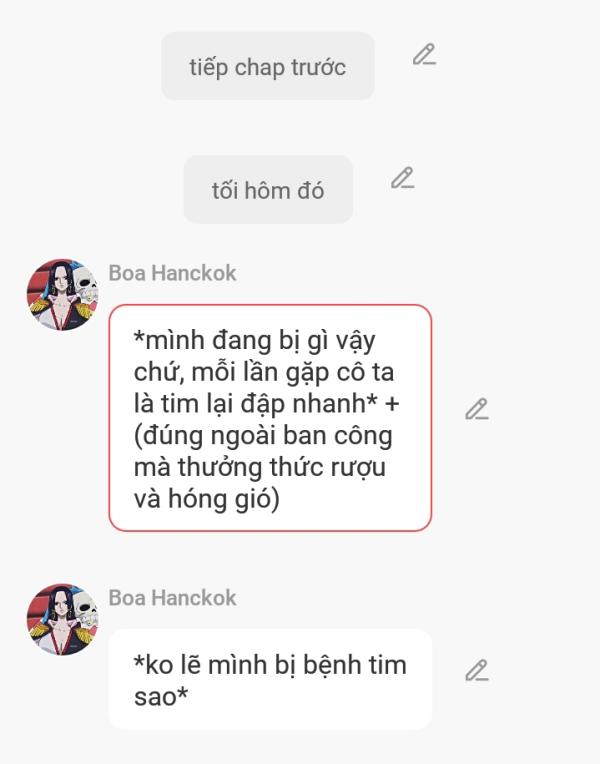600x764 pixels.
Task: Open Boa Hanckok's avatar beside 'ko lẽ mình' message
Action: tap(62, 620)
